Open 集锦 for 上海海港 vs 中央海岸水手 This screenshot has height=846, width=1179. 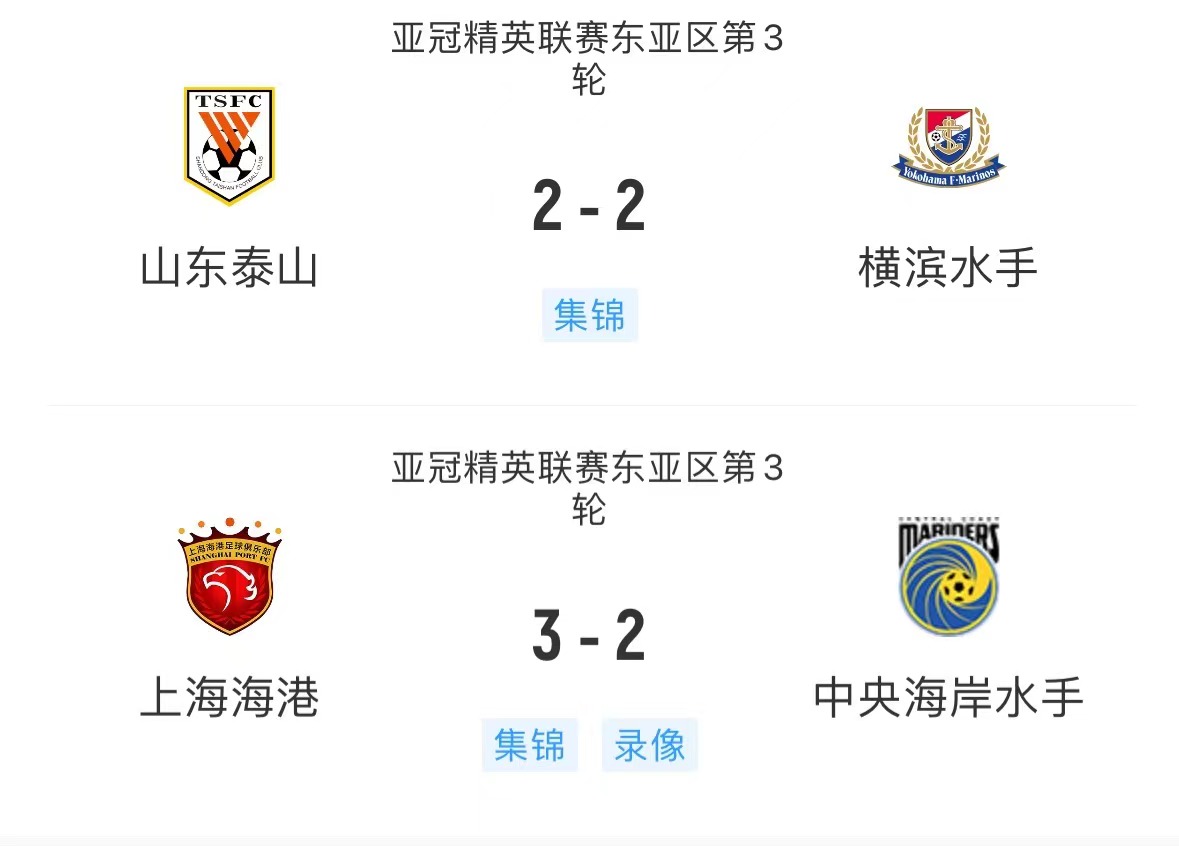pyautogui.click(x=530, y=745)
